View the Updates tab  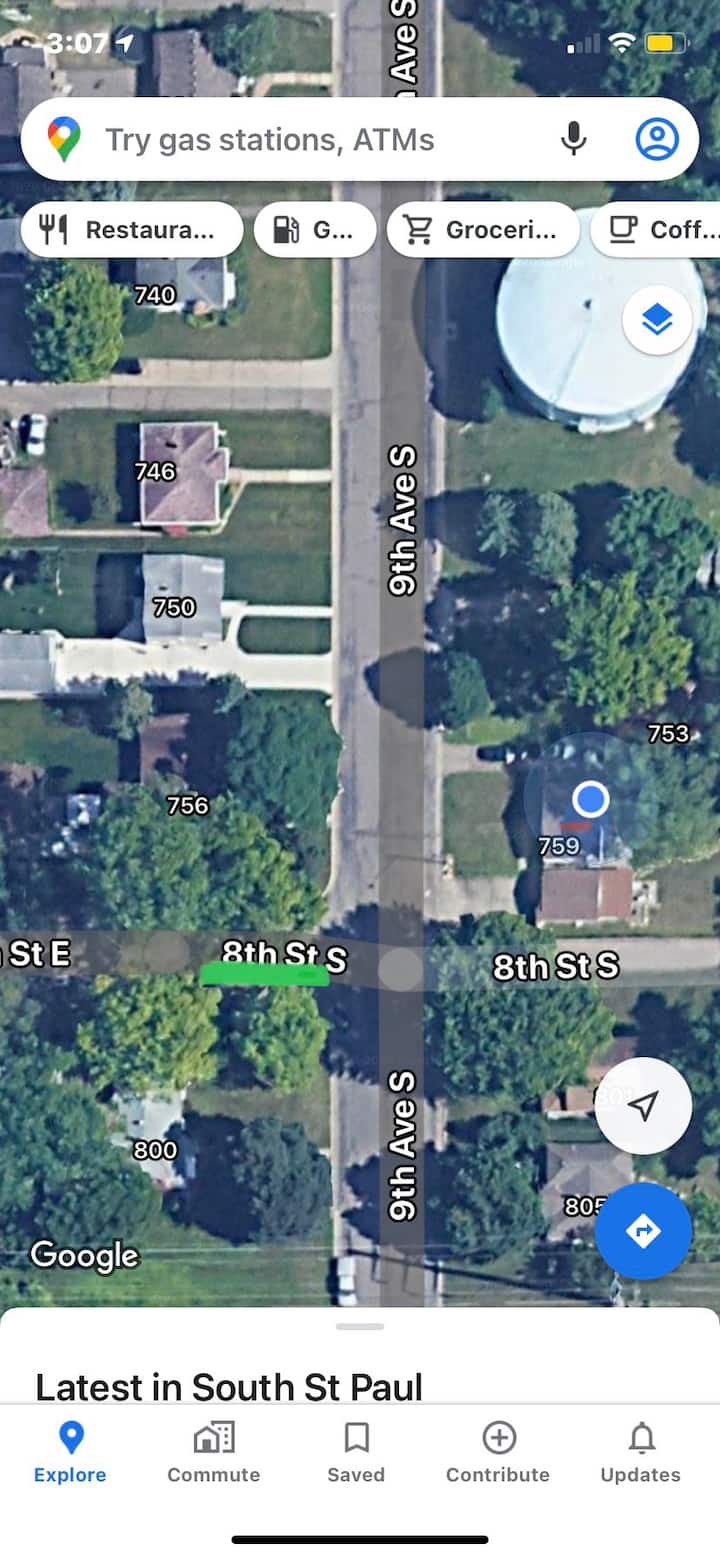pyautogui.click(x=641, y=1452)
